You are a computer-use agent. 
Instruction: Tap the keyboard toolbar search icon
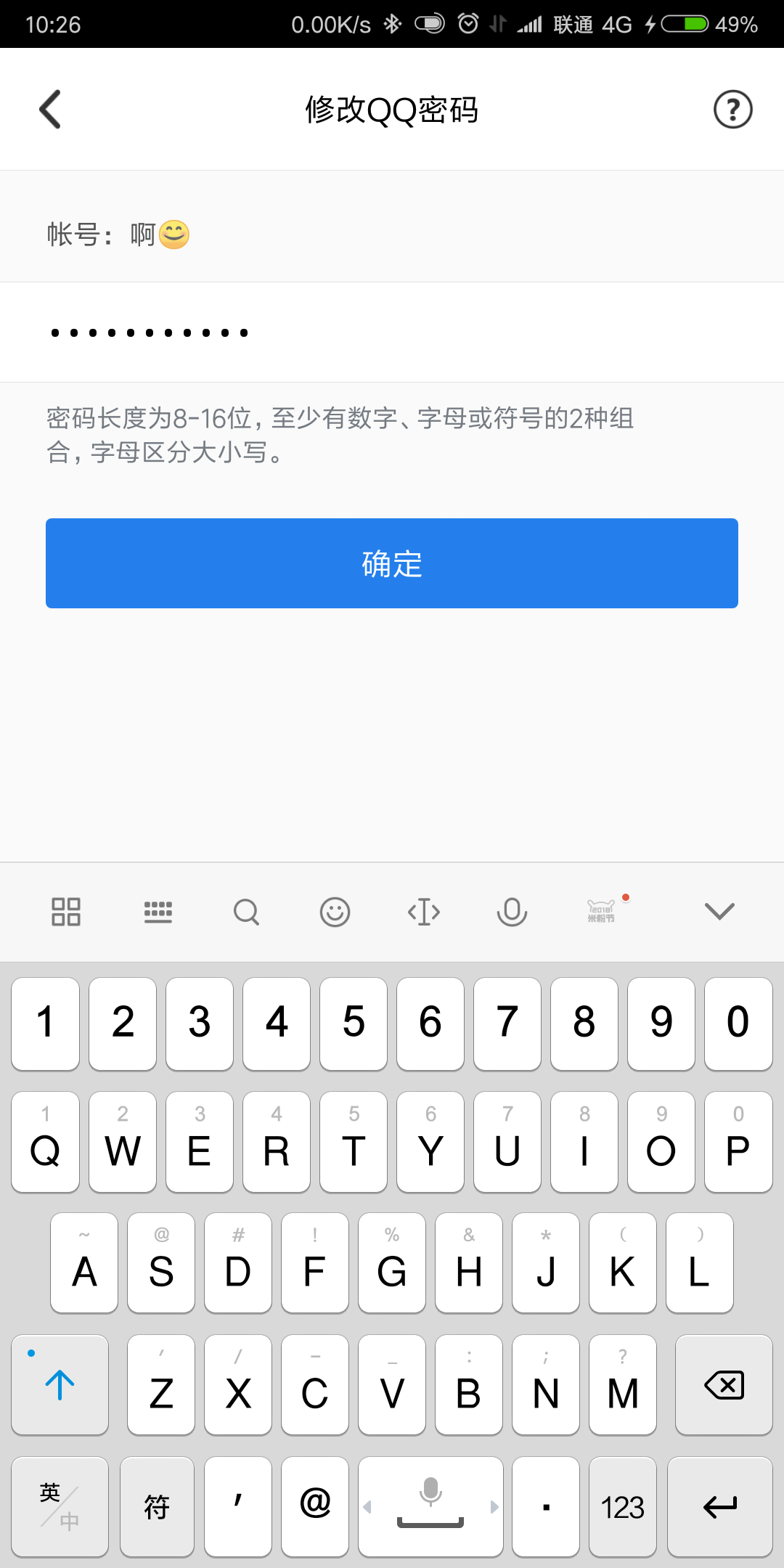247,912
